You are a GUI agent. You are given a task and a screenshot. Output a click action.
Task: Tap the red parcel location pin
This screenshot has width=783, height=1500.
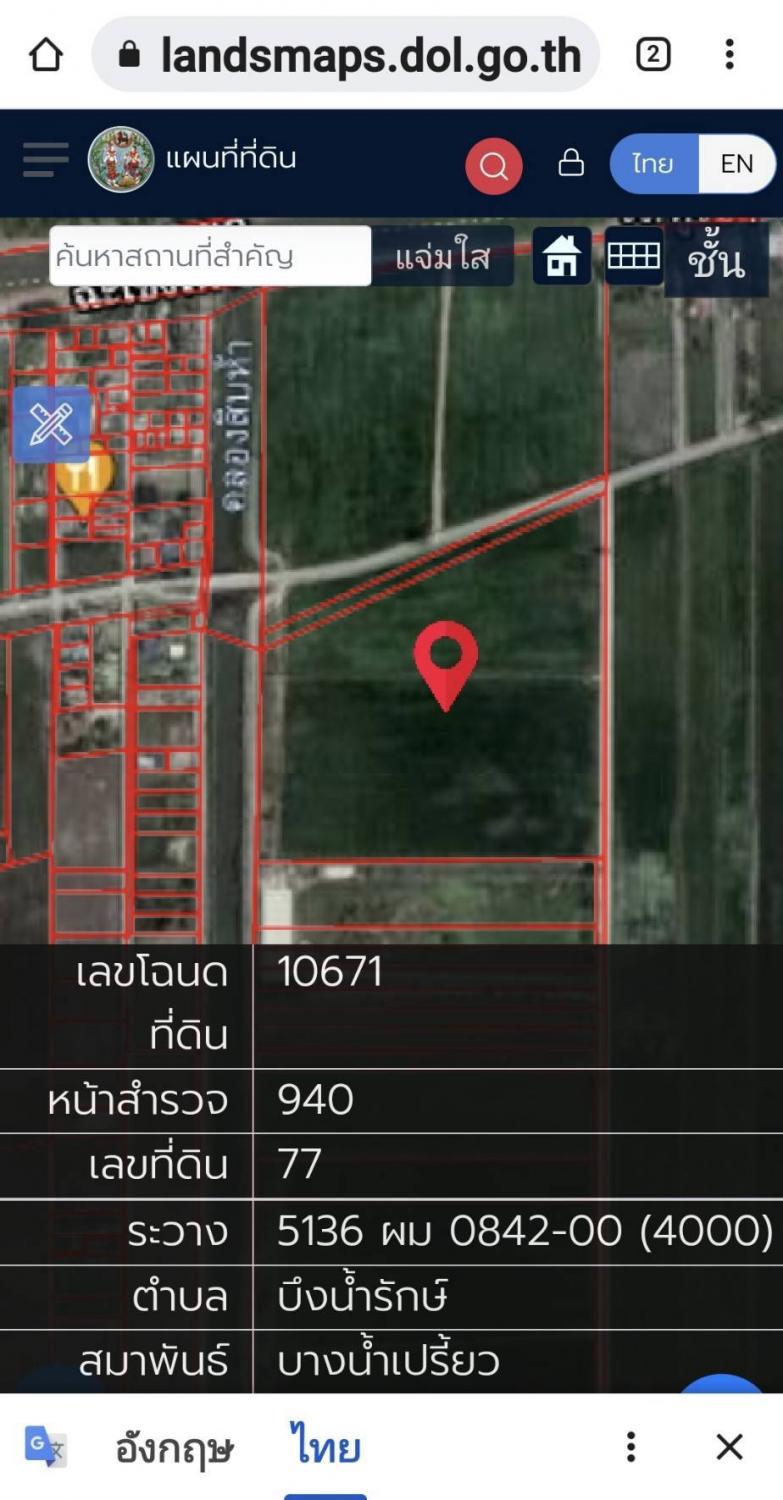pos(446,660)
